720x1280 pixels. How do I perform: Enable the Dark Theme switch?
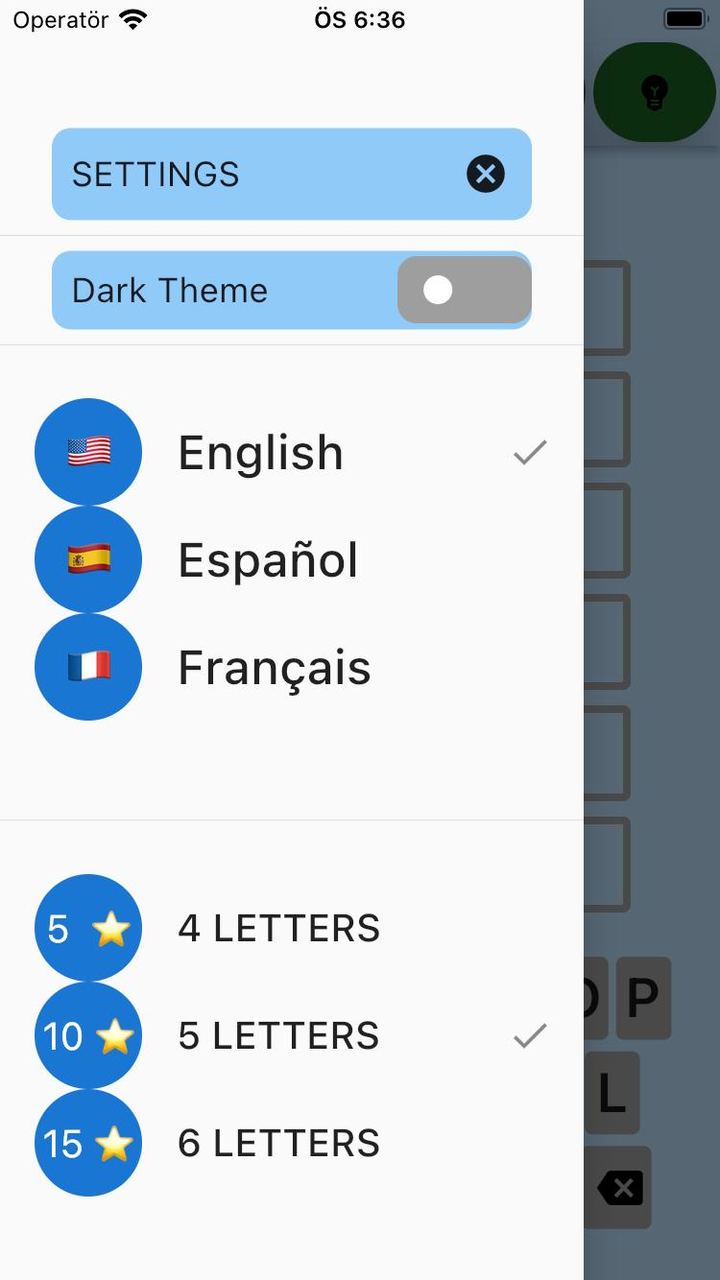(x=463, y=290)
